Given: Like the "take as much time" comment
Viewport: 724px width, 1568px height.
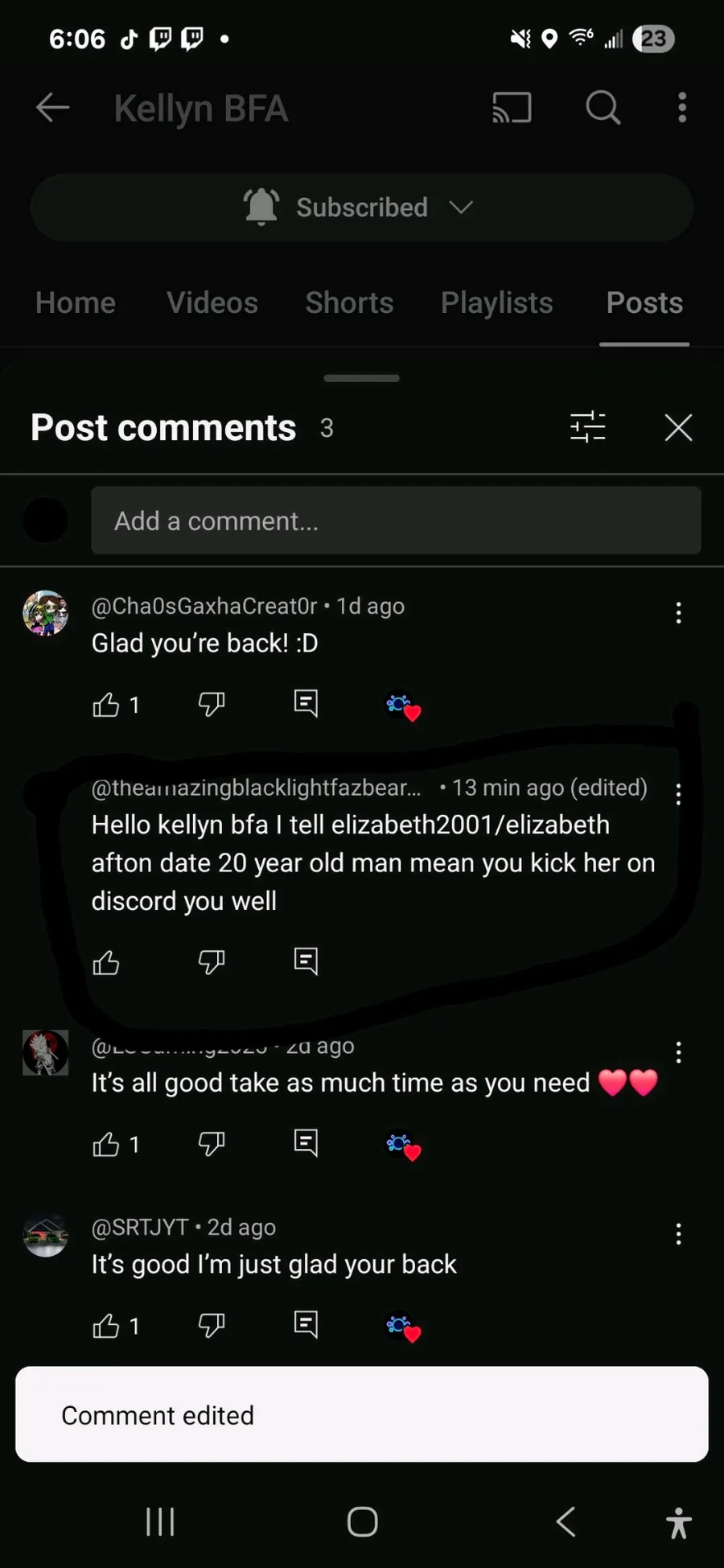Looking at the screenshot, I should pos(106,1144).
